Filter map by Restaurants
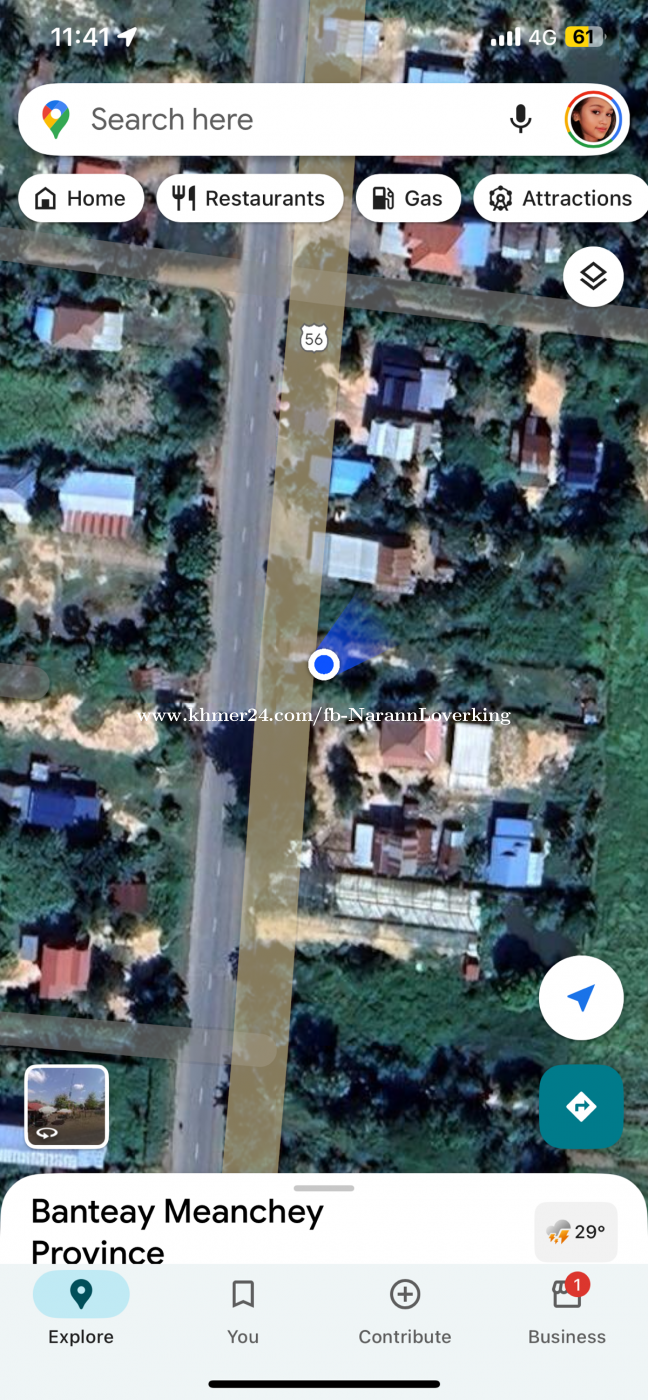 point(250,198)
